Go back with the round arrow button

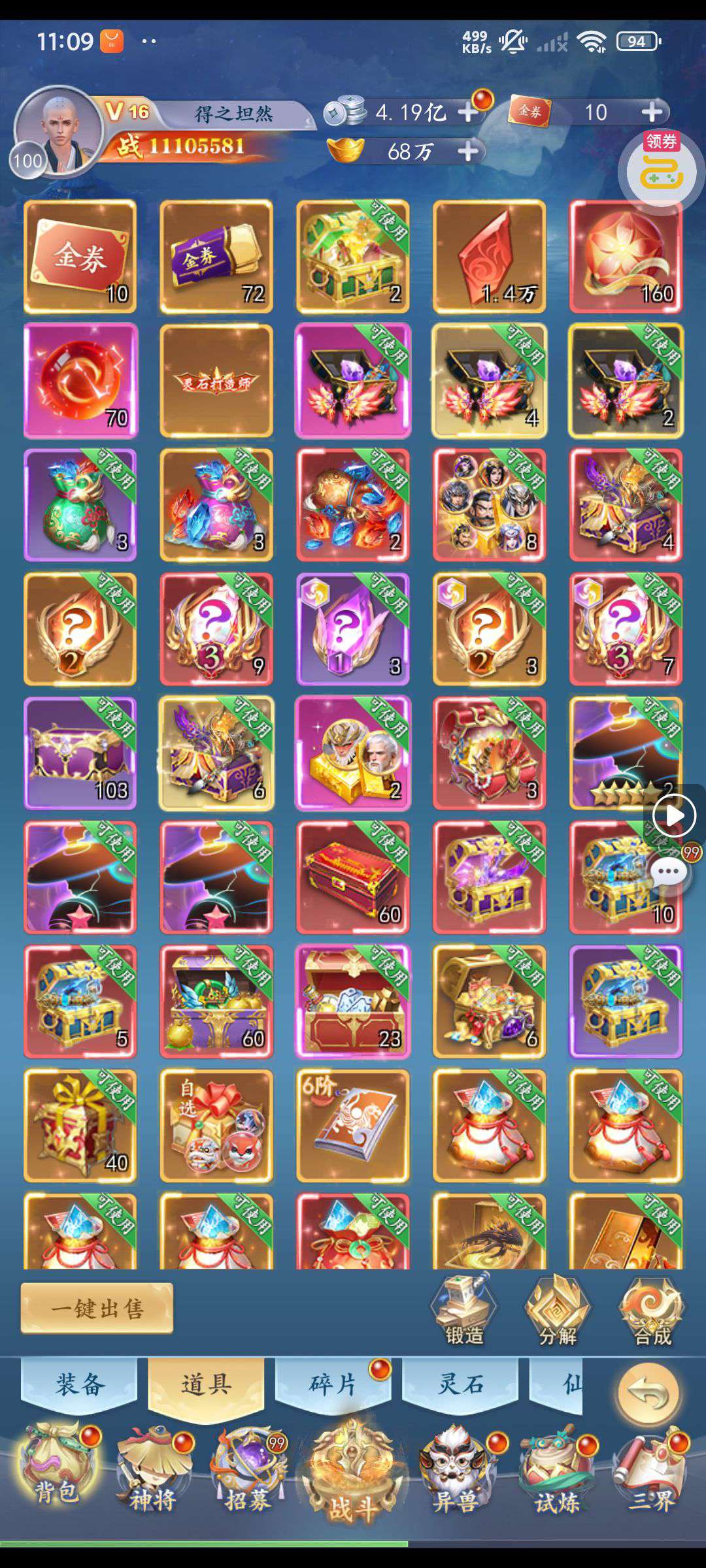(648, 1393)
